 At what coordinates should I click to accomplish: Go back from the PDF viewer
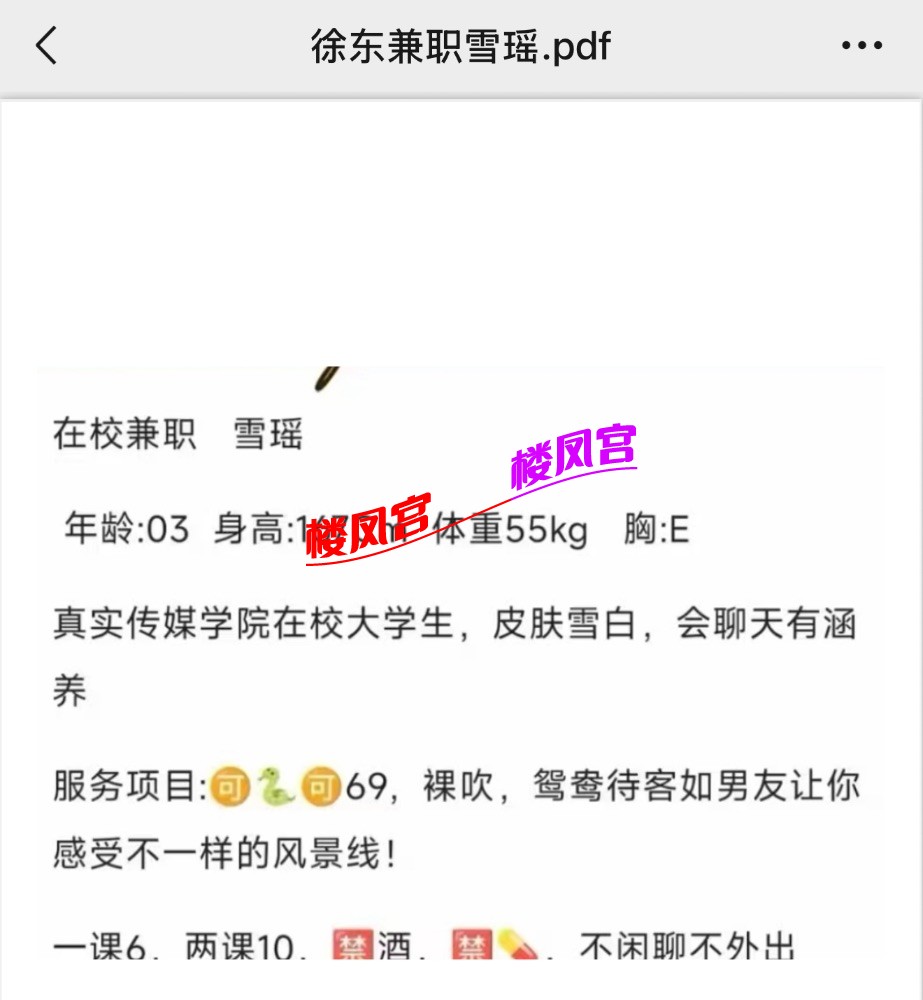click(x=47, y=46)
